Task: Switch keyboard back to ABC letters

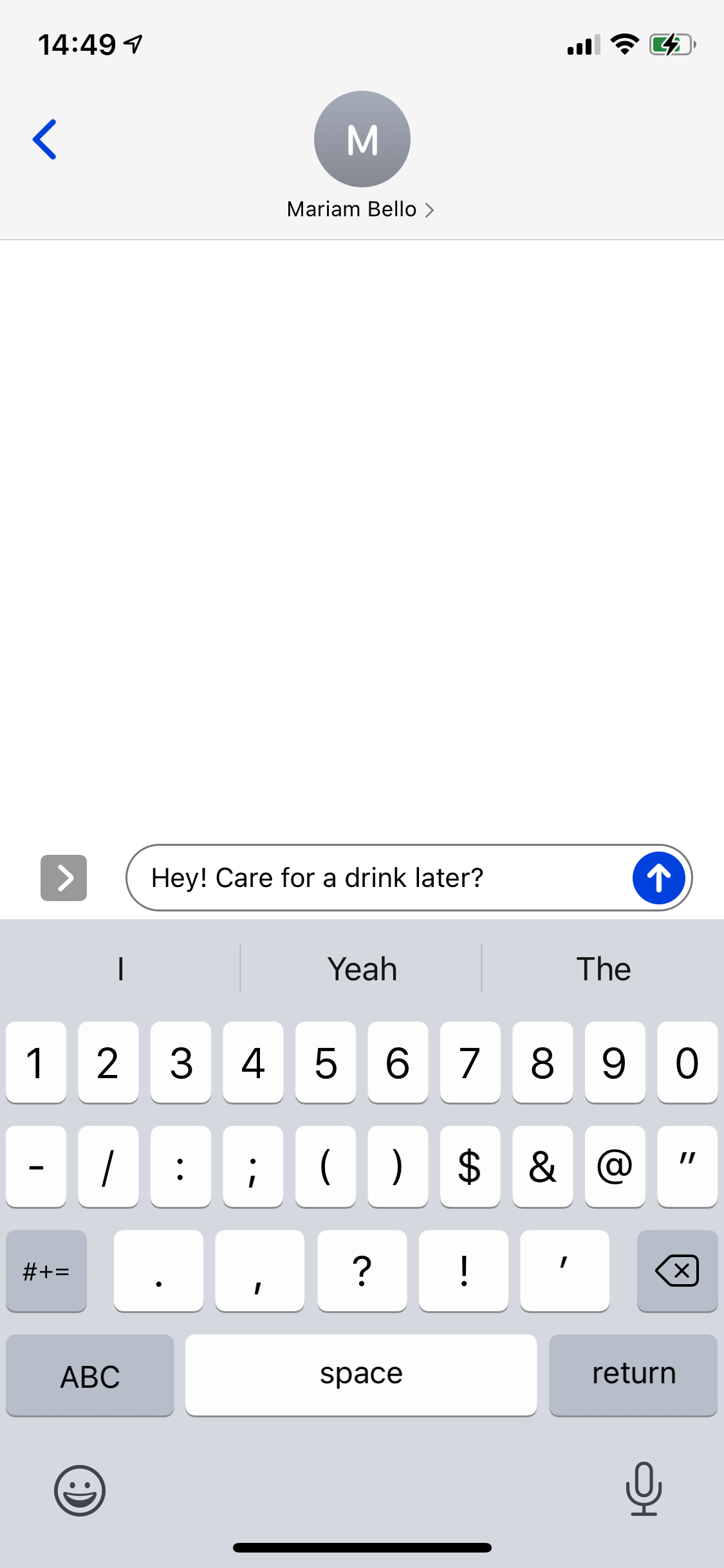Action: (x=89, y=1375)
